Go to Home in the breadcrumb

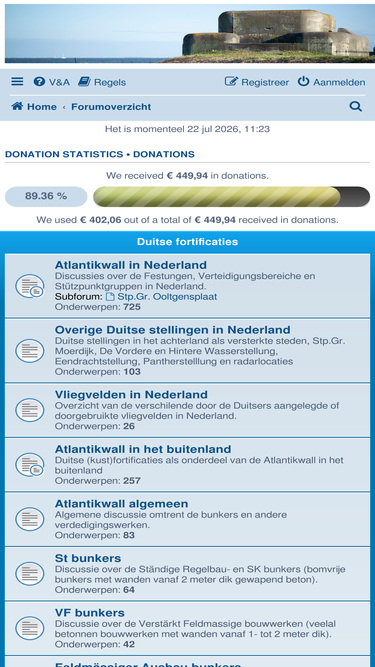34,106
